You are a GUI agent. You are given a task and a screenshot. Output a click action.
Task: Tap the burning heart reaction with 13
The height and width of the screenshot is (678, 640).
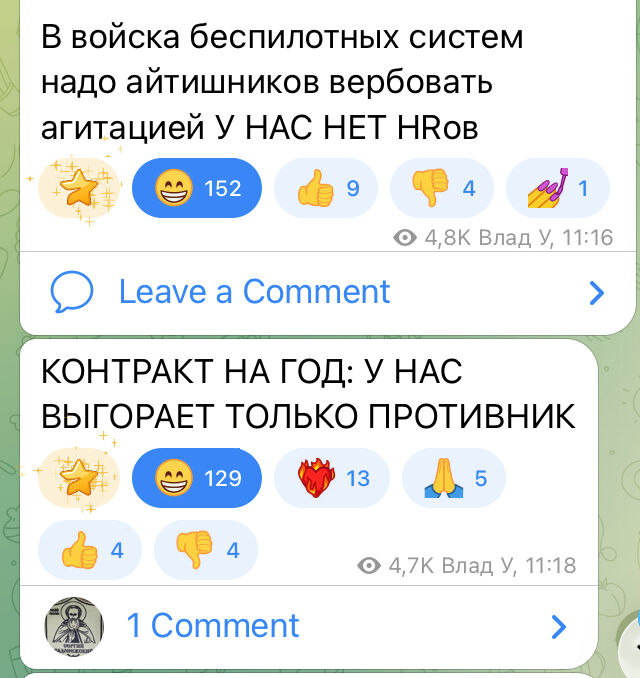tap(334, 478)
